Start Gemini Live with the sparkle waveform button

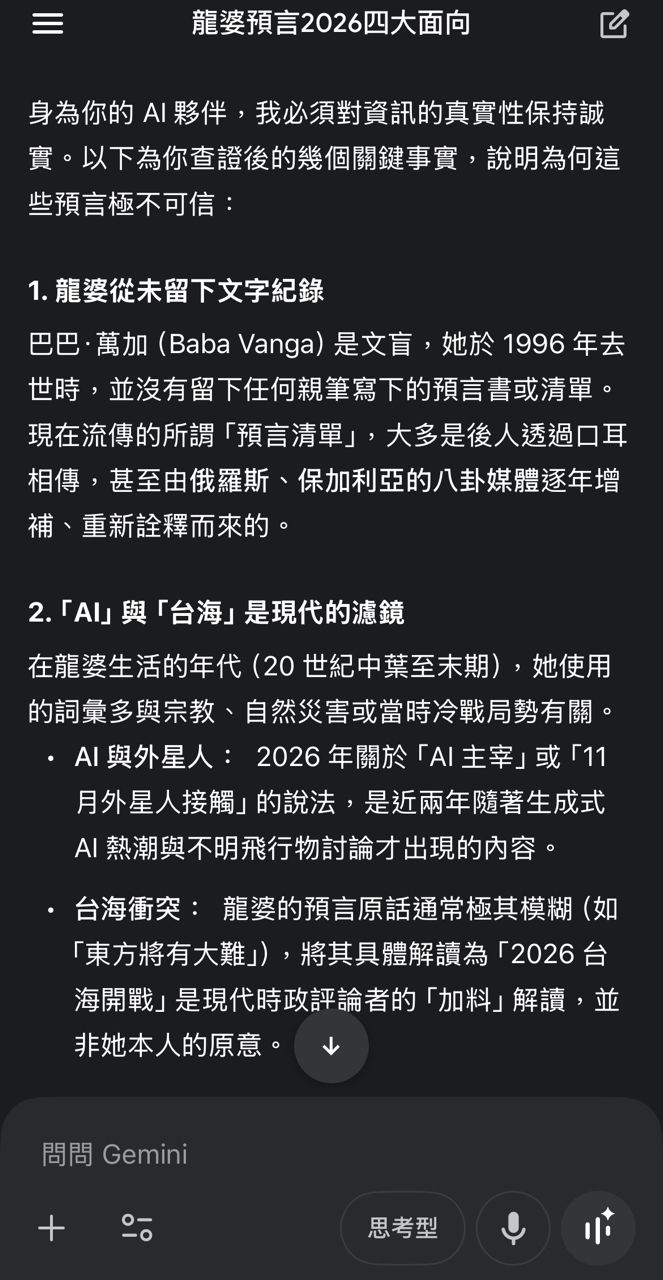coord(598,1228)
